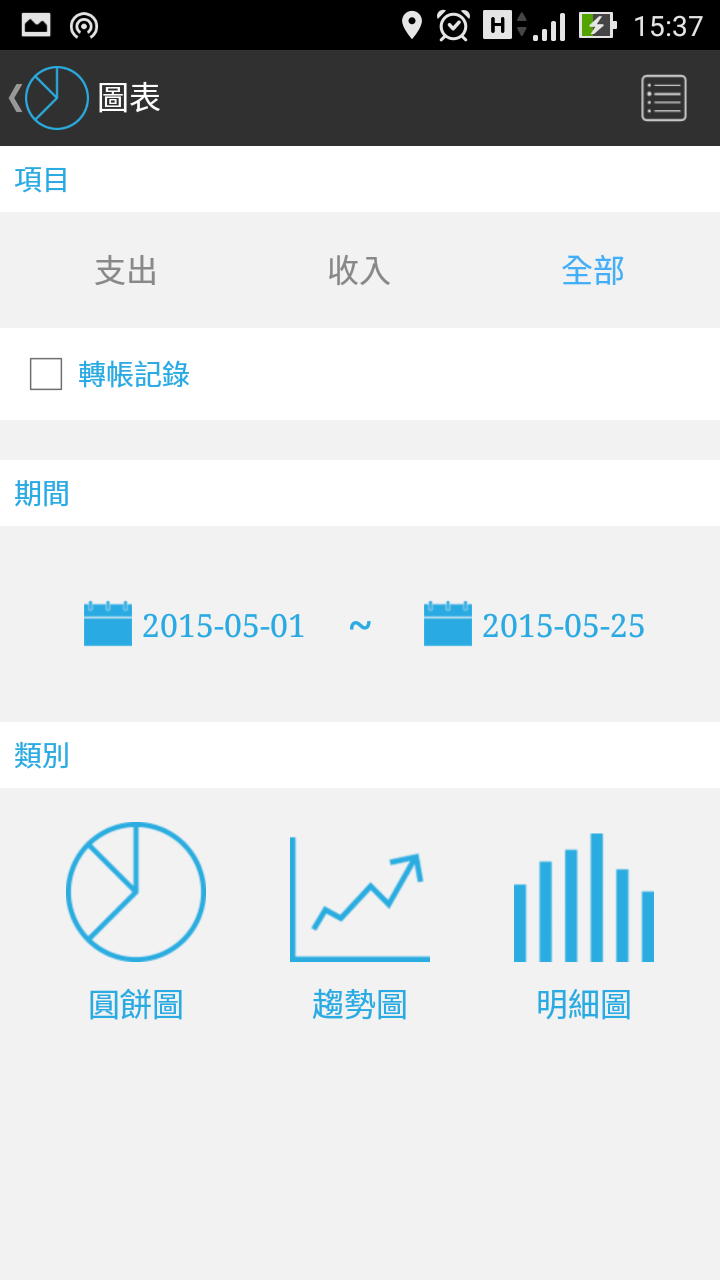The image size is (720, 1280).
Task: Open the 圓餅圖 pie chart
Action: 136,920
